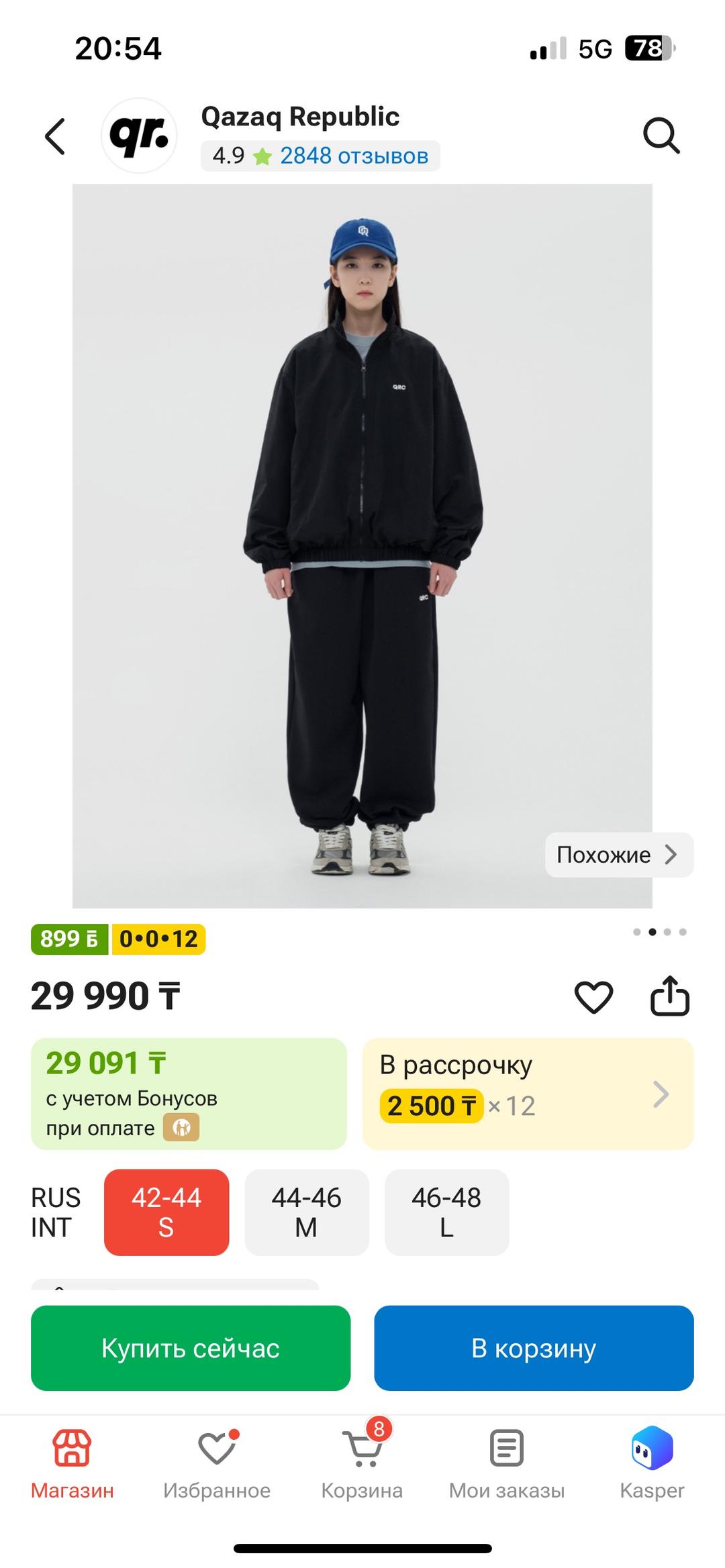725x1568 pixels.
Task: Go back using the arrow icon
Action: click(55, 136)
